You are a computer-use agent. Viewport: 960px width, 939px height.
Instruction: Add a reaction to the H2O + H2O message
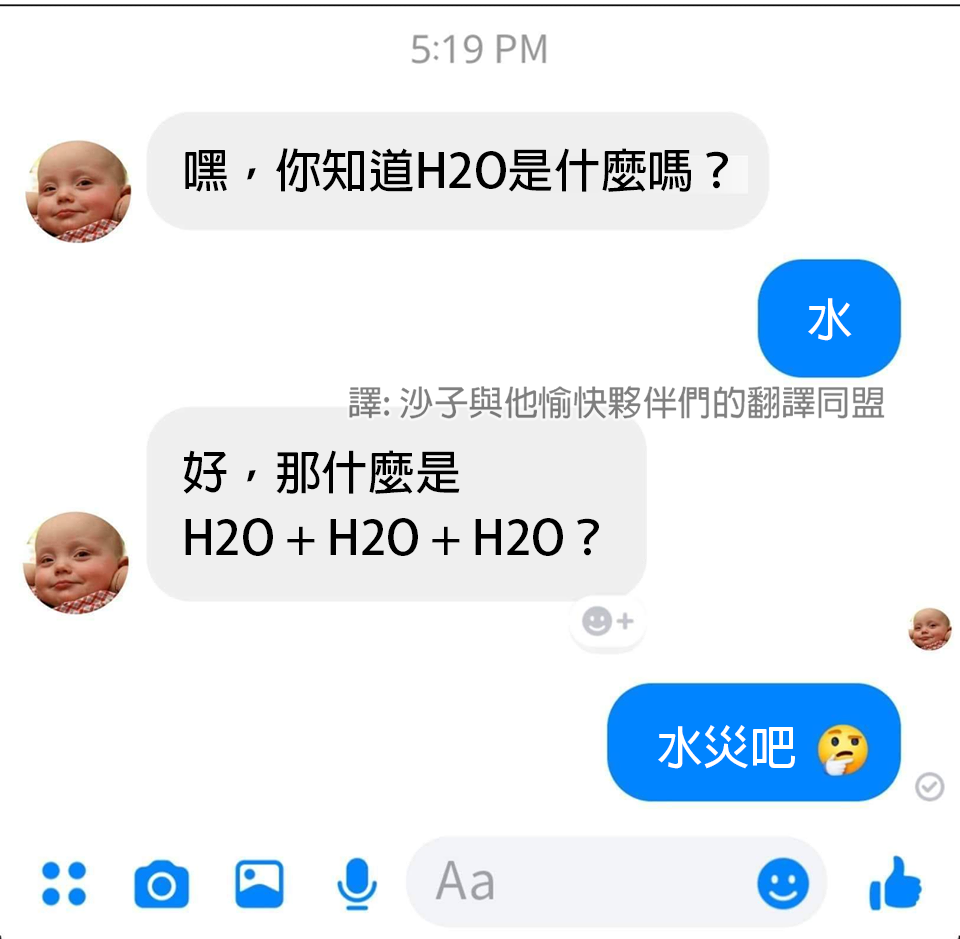click(607, 622)
